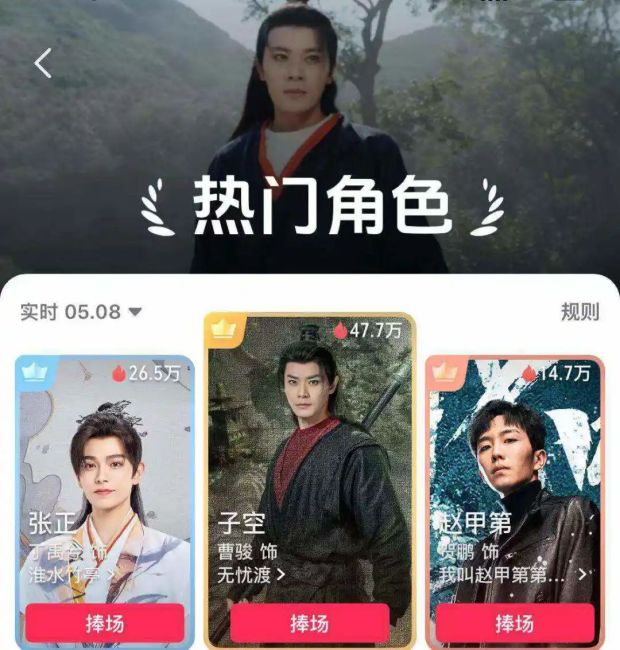Screen dimensions: 620x650
Task: Tap 捧场 for 赵甲第
Action: [x=515, y=623]
